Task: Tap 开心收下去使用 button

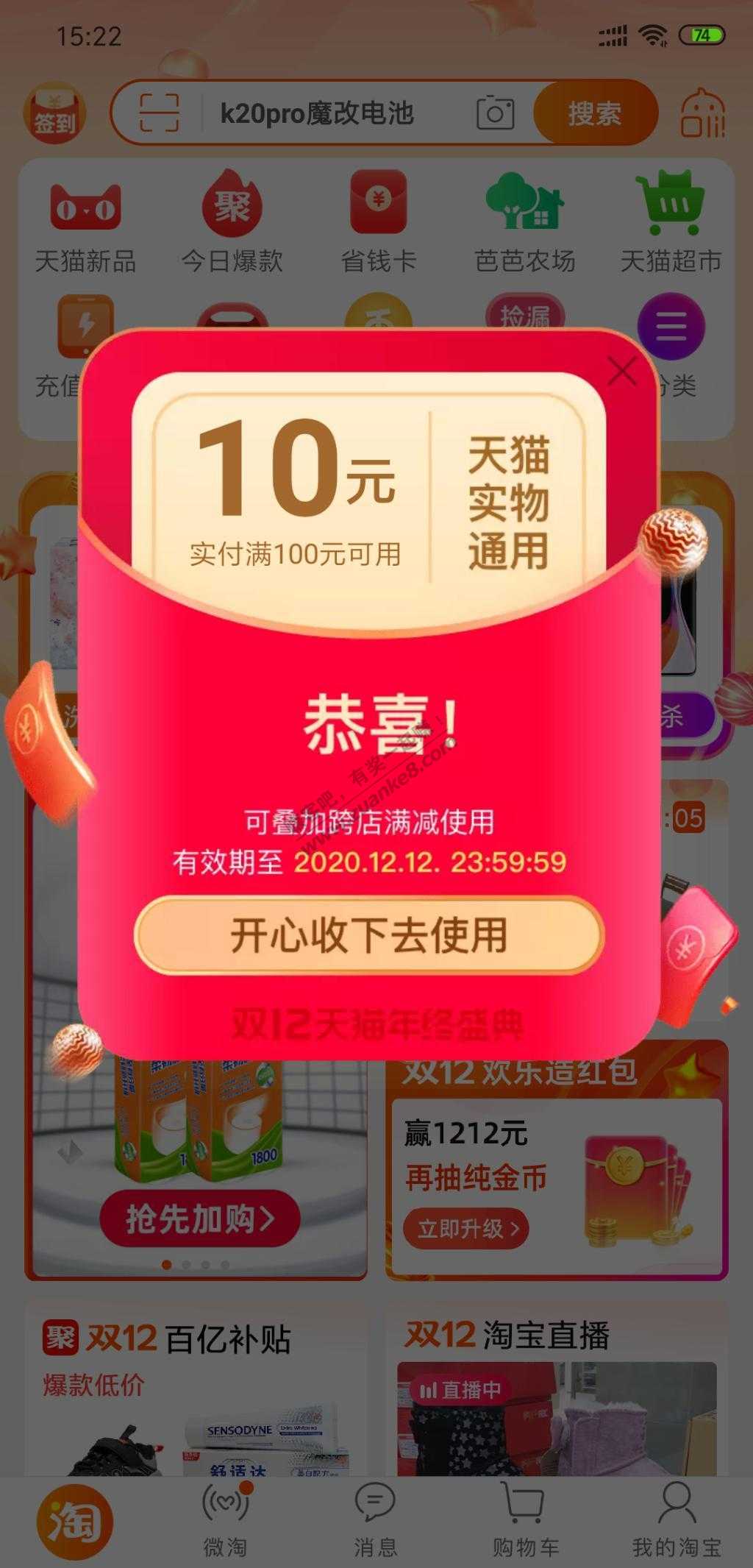Action: [369, 936]
